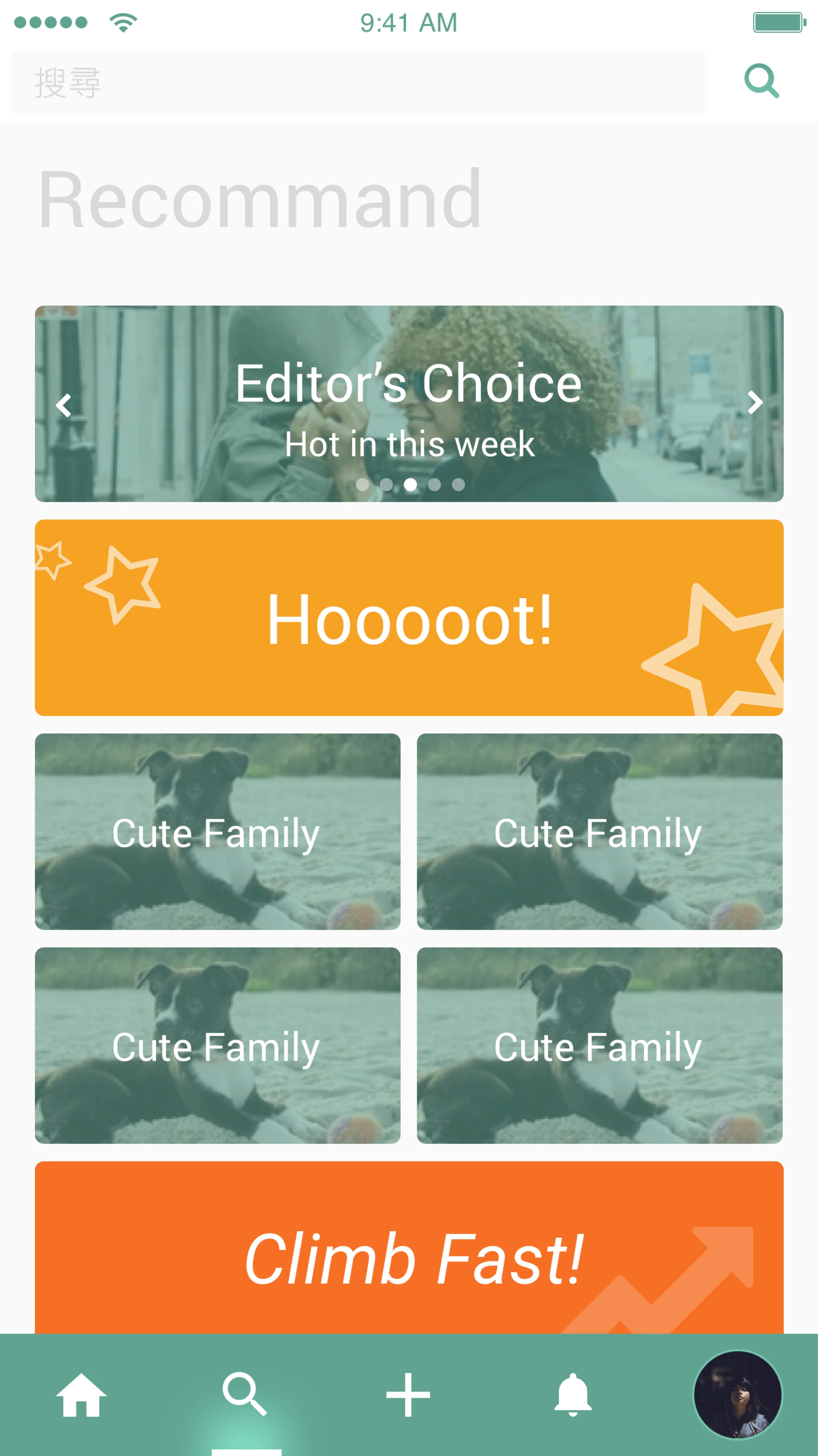The width and height of the screenshot is (818, 1456).
Task: Tap the magnifier icon beside the search box
Action: (x=761, y=81)
